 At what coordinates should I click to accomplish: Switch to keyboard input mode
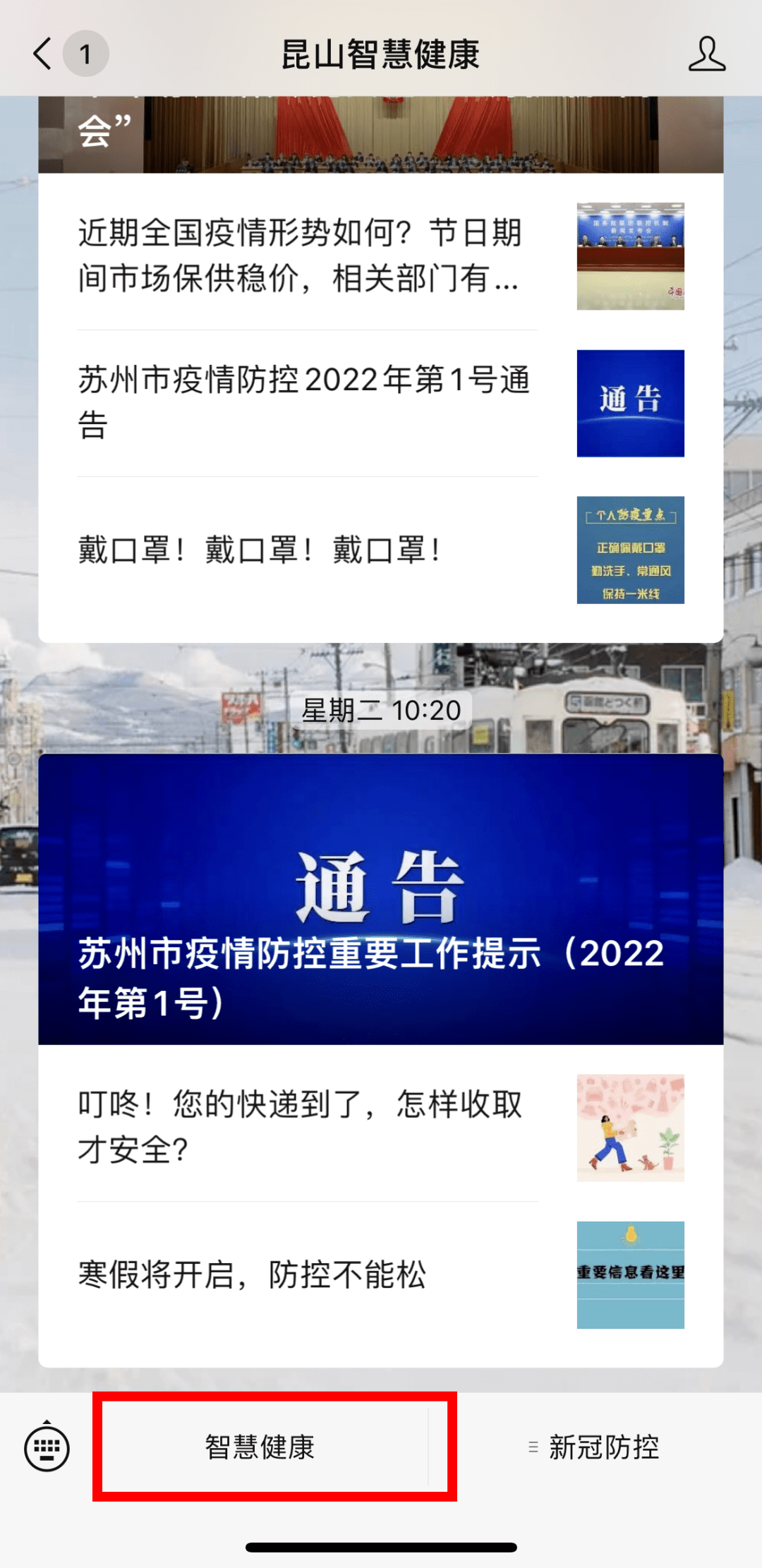click(47, 1448)
